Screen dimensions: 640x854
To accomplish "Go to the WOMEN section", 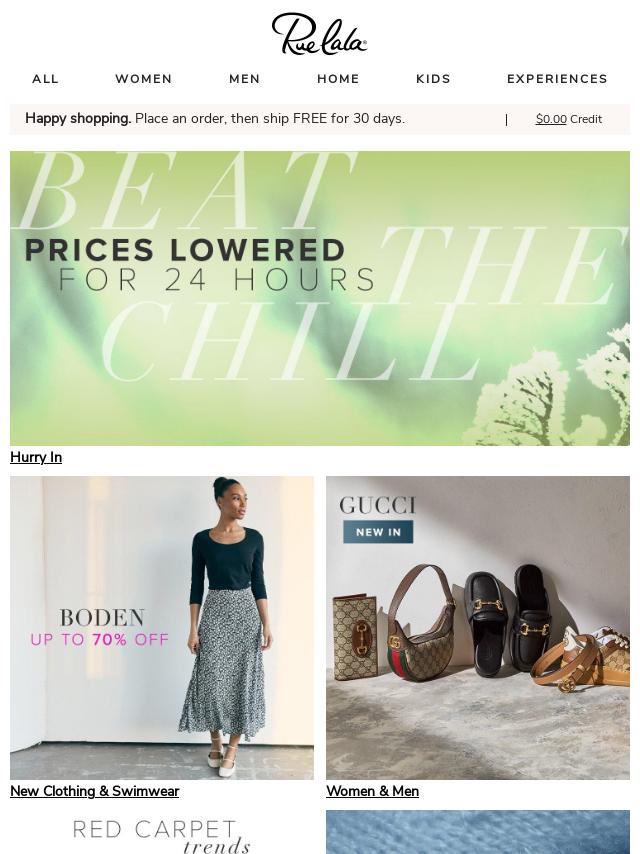I will click(x=143, y=79).
